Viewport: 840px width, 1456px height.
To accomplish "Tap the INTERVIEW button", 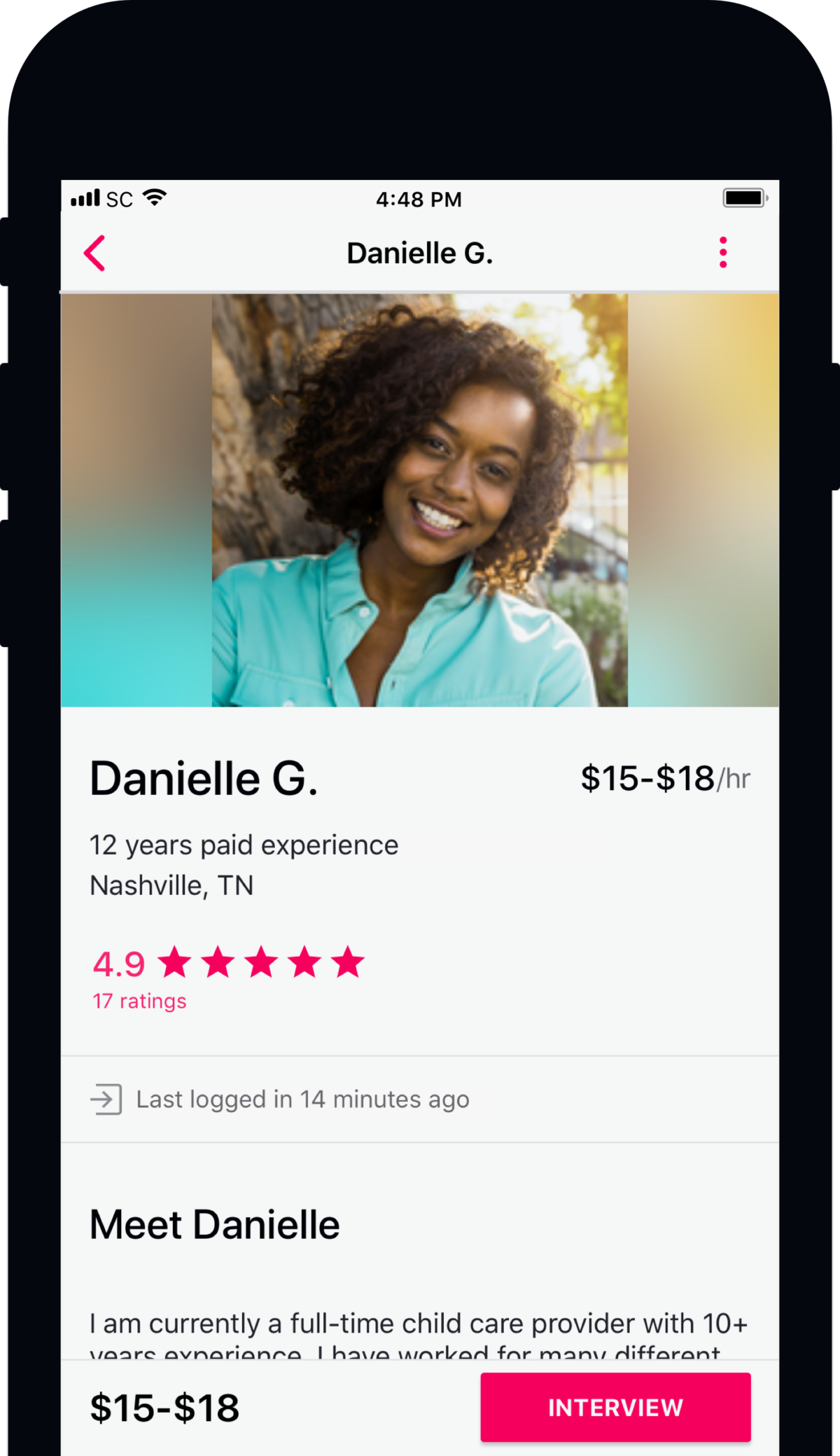I will pyautogui.click(x=615, y=1407).
